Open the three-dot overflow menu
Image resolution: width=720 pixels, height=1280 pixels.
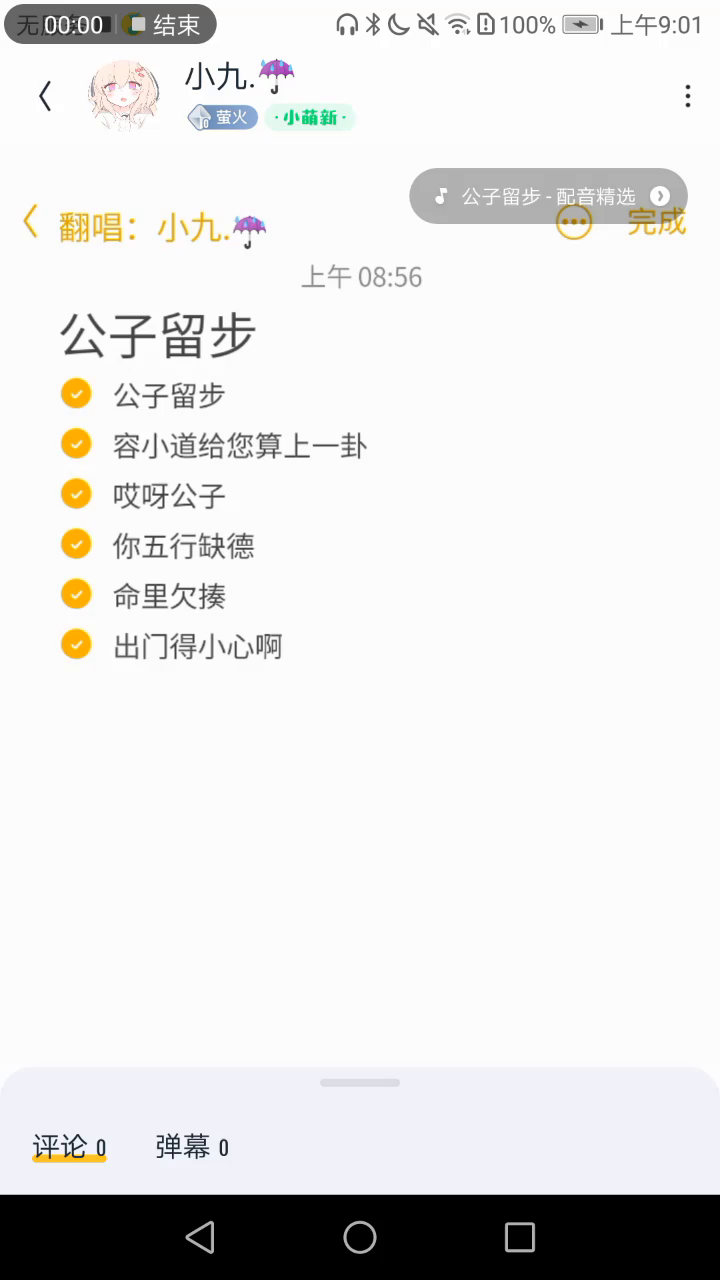(687, 96)
